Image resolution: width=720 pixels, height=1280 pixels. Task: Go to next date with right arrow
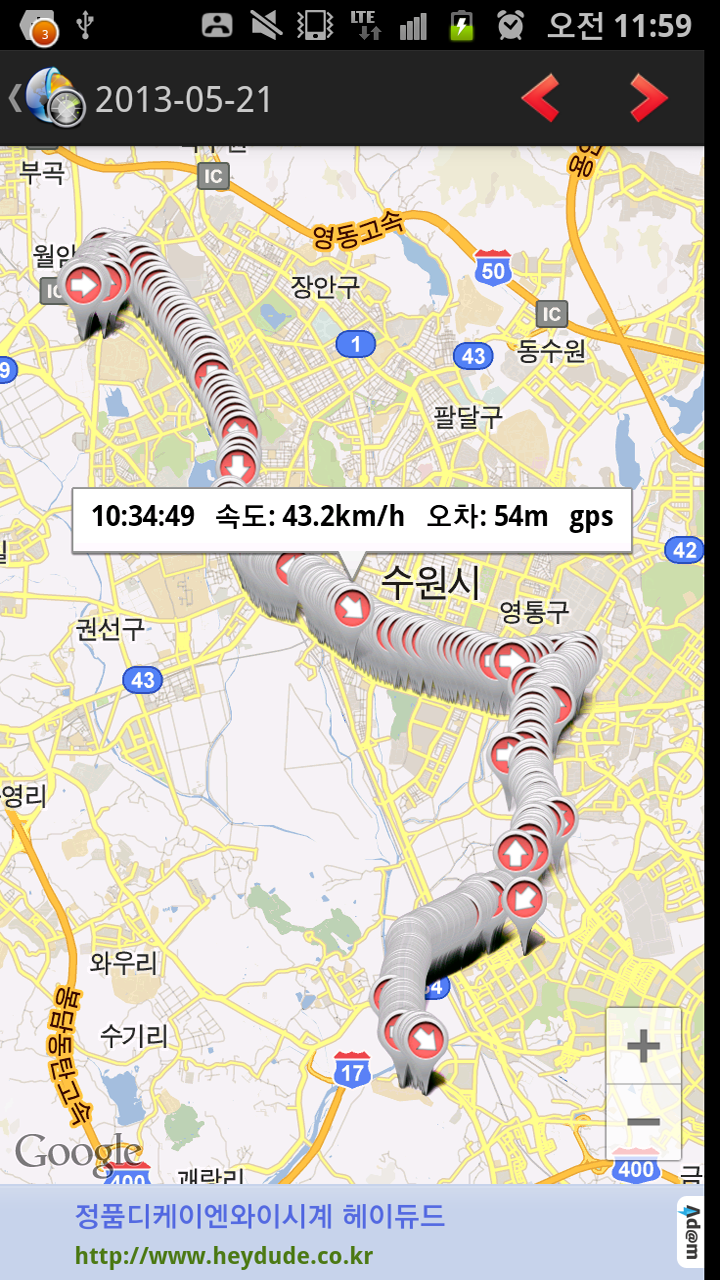648,98
